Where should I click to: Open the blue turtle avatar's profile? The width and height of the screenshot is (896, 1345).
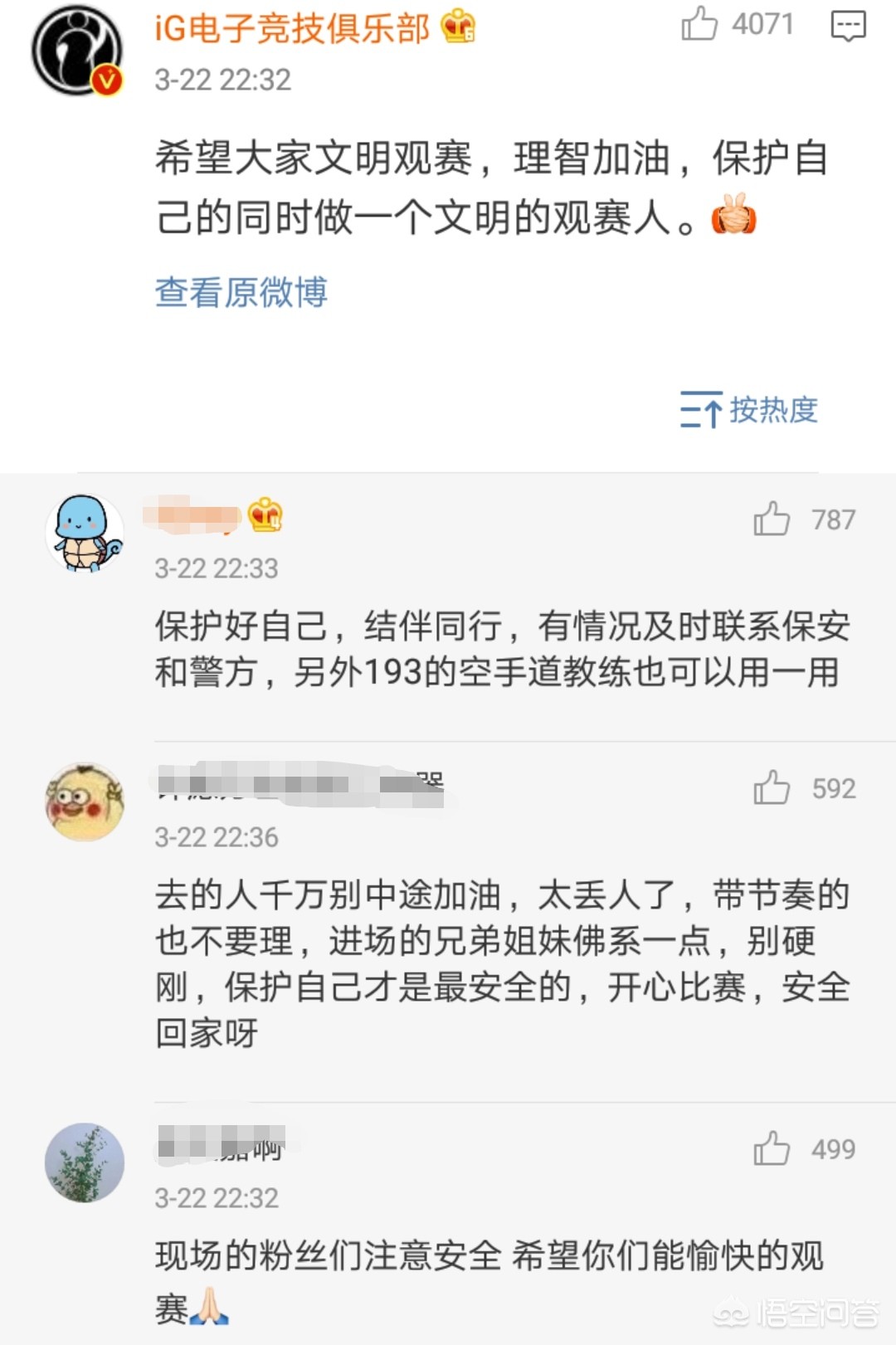(85, 534)
